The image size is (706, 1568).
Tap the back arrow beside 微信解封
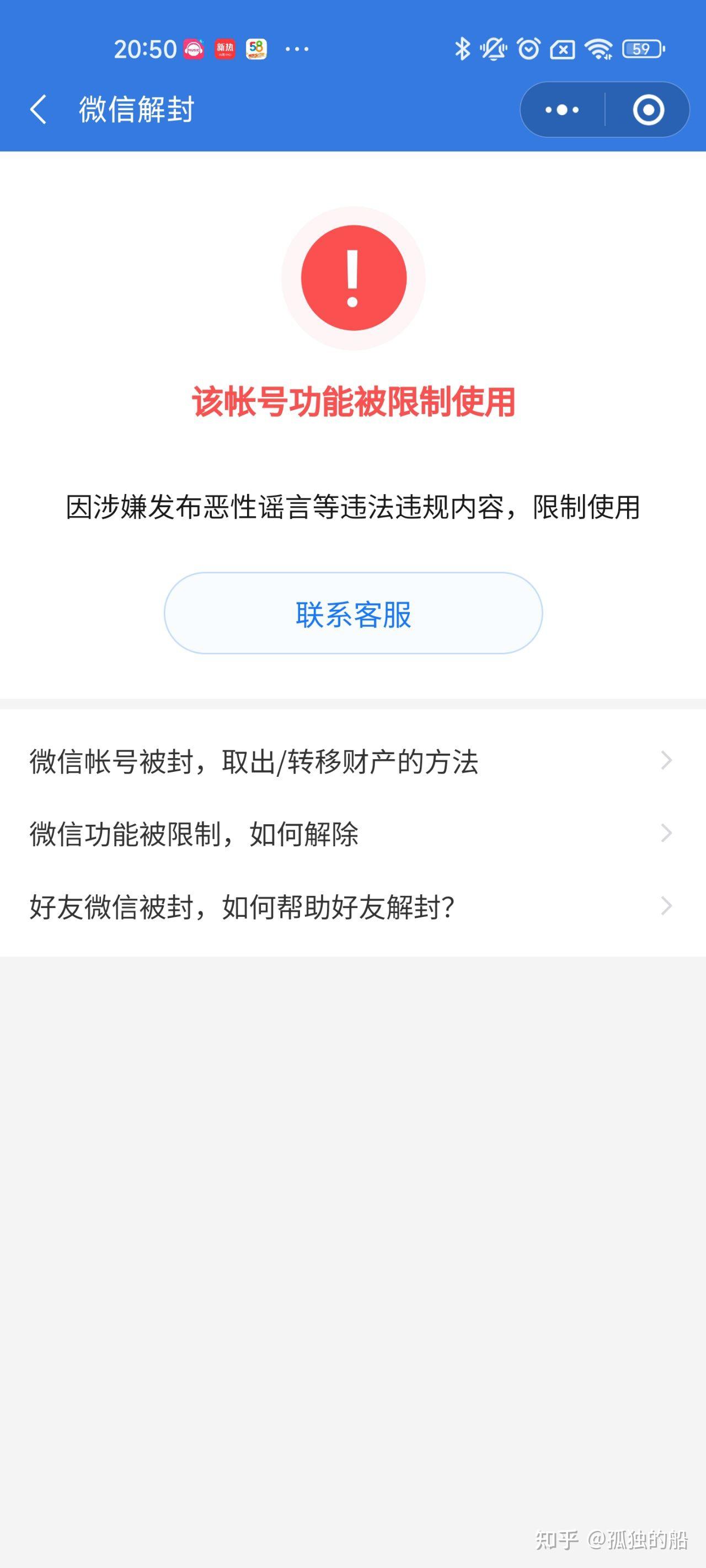(39, 110)
